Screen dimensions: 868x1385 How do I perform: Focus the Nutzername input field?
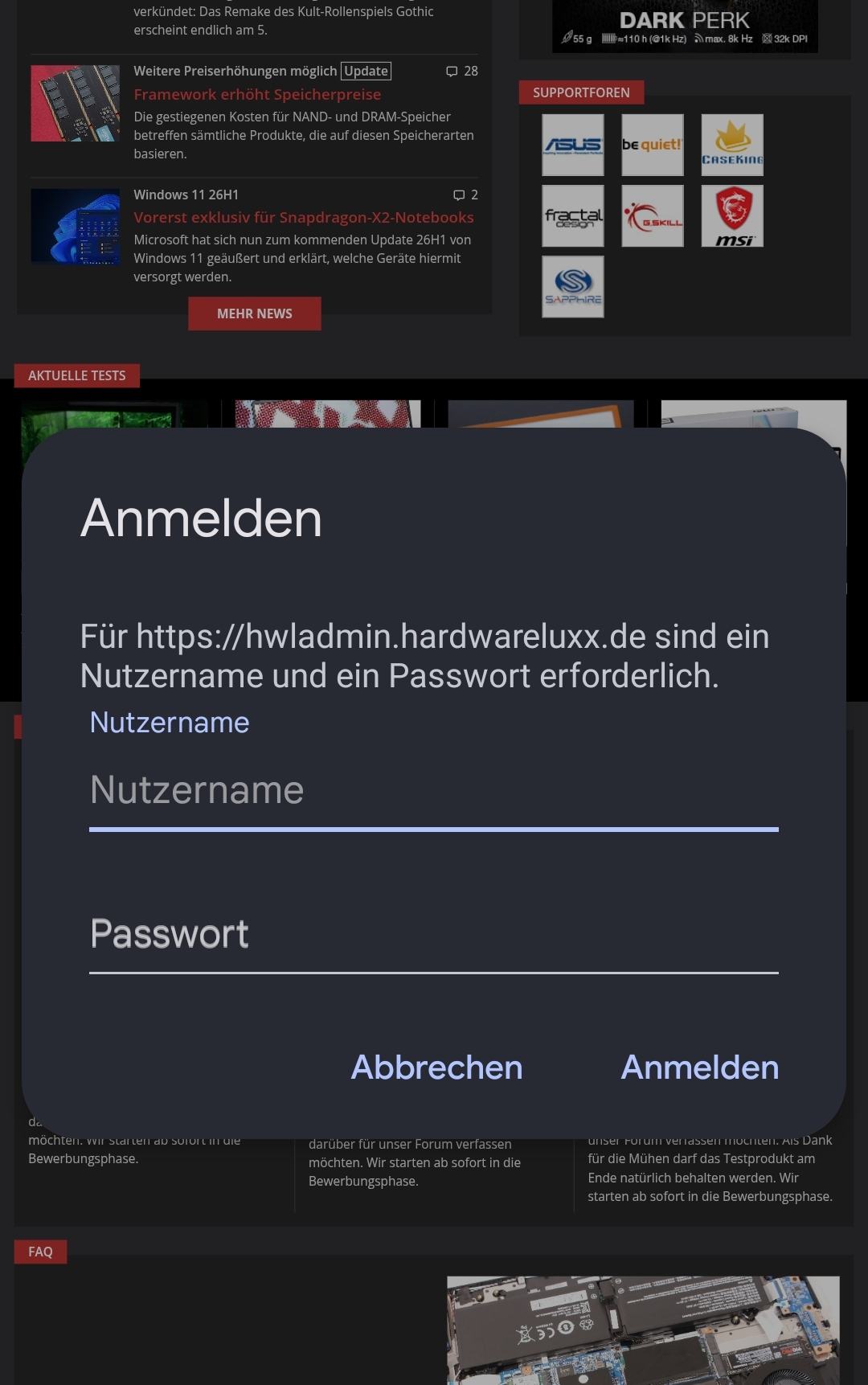433,790
